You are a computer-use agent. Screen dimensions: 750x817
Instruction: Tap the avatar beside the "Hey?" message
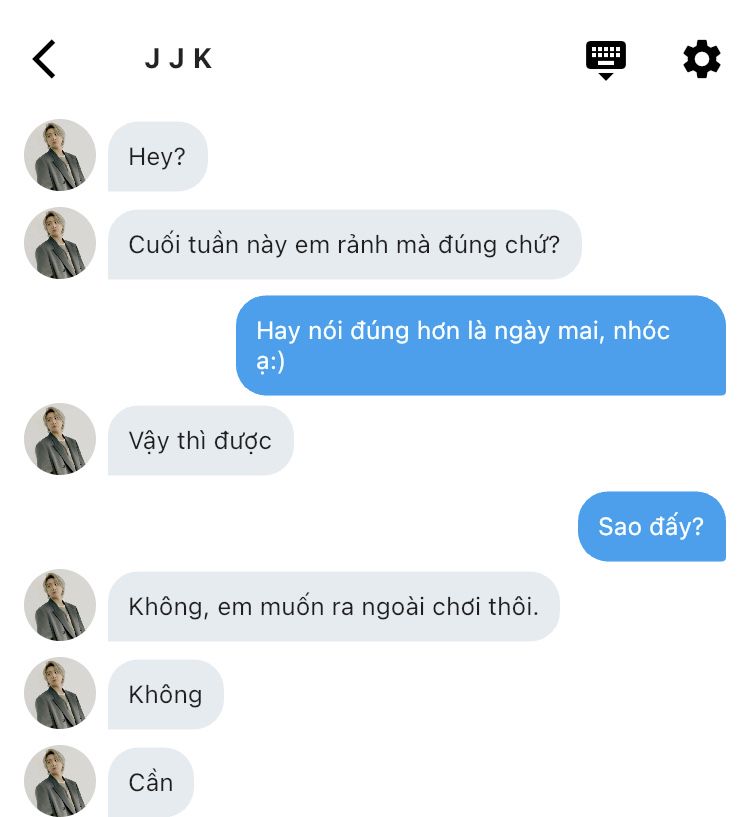pos(60,155)
